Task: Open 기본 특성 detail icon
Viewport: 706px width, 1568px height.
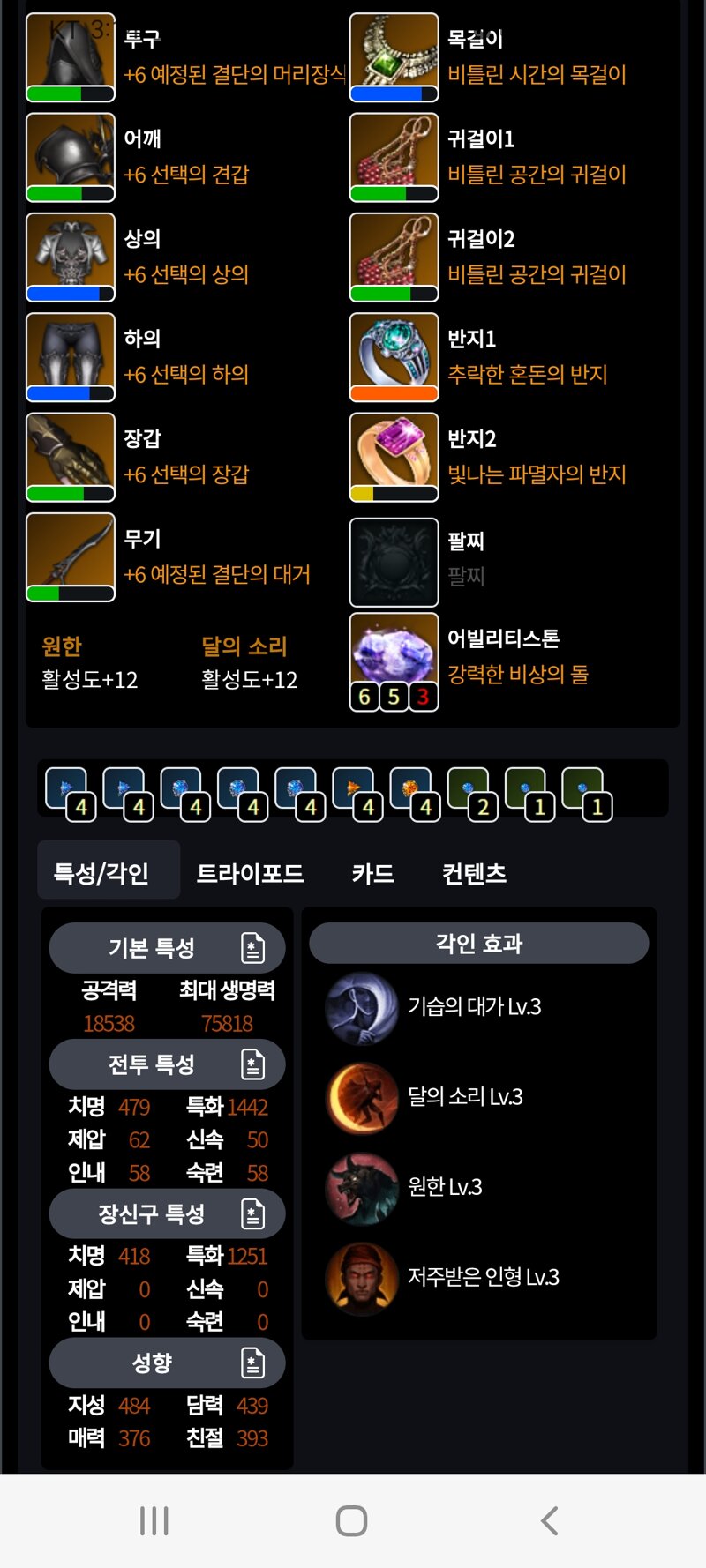Action: 252,948
